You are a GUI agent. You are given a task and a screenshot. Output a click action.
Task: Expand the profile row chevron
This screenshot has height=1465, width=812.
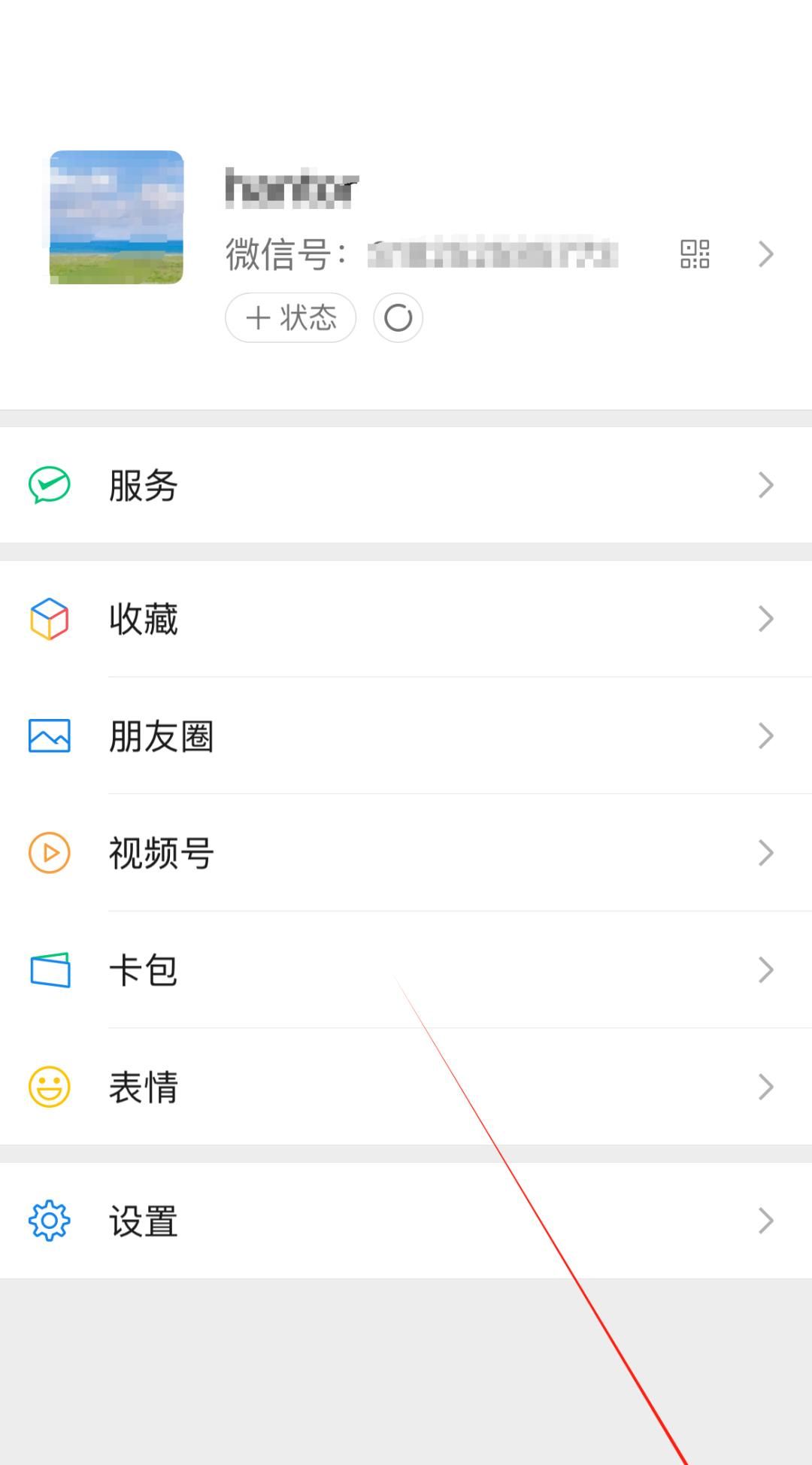tap(767, 255)
